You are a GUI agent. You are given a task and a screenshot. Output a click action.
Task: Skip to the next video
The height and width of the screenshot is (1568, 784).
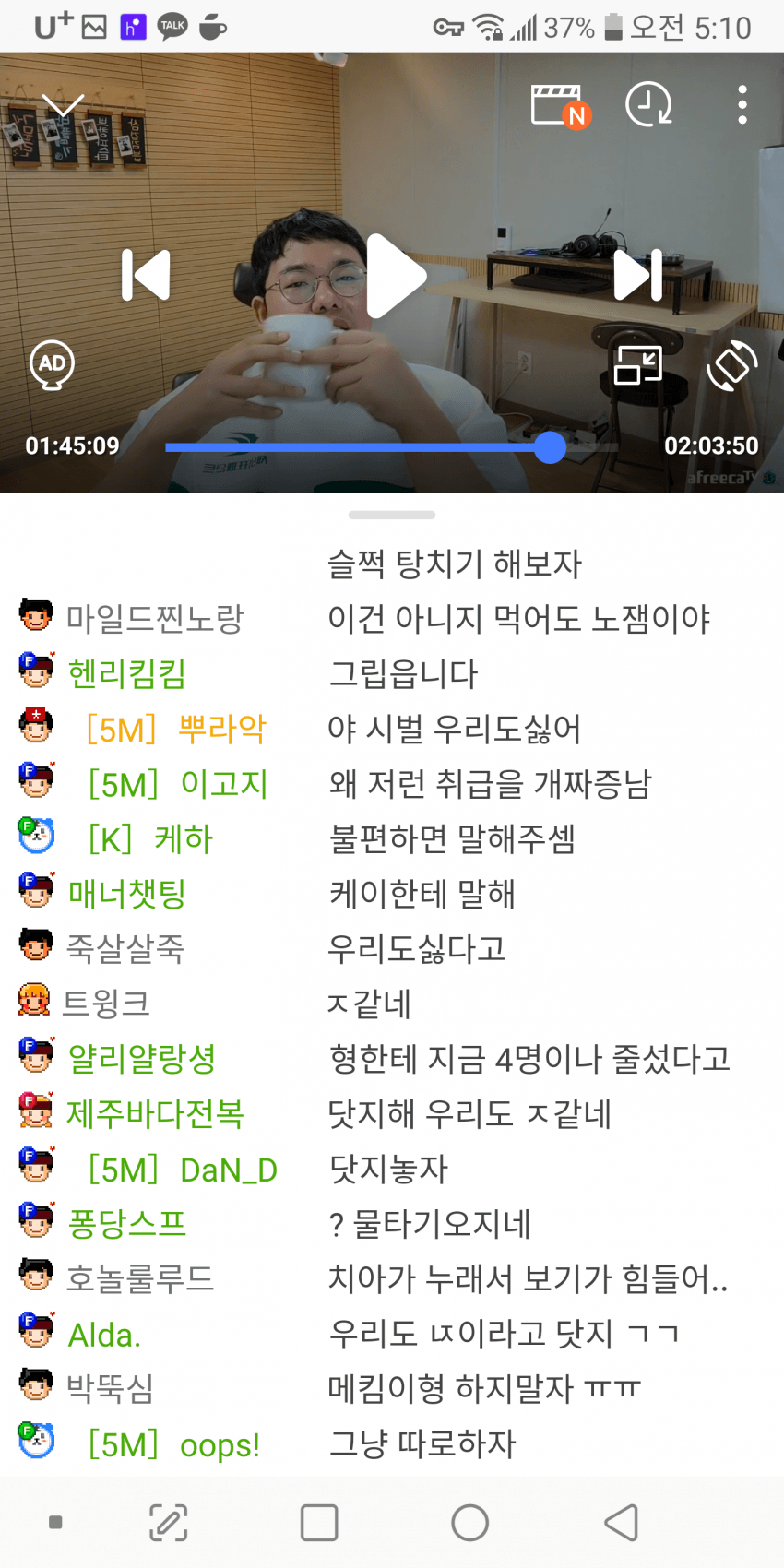pyautogui.click(x=638, y=275)
